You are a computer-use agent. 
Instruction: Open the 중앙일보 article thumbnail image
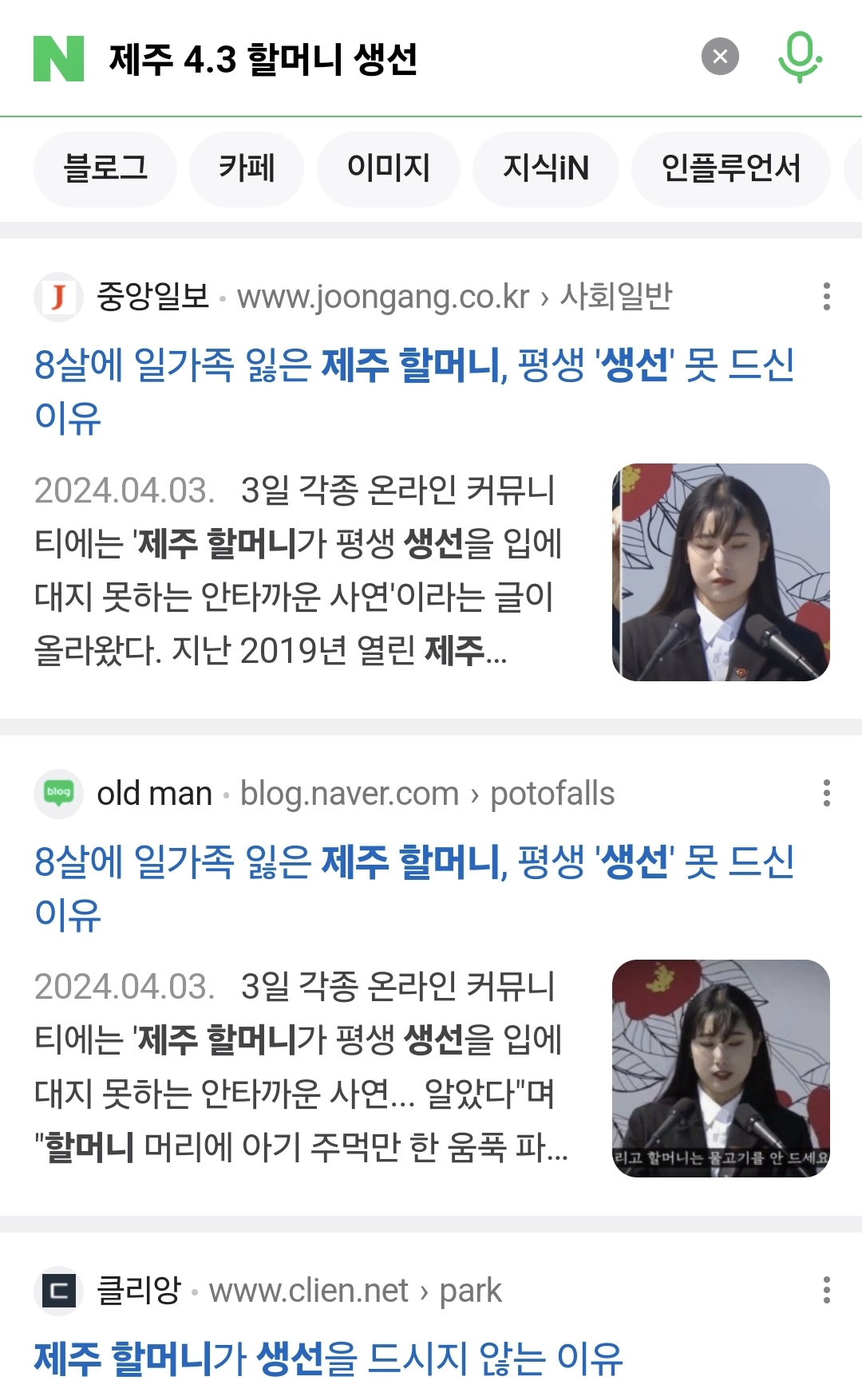(721, 572)
